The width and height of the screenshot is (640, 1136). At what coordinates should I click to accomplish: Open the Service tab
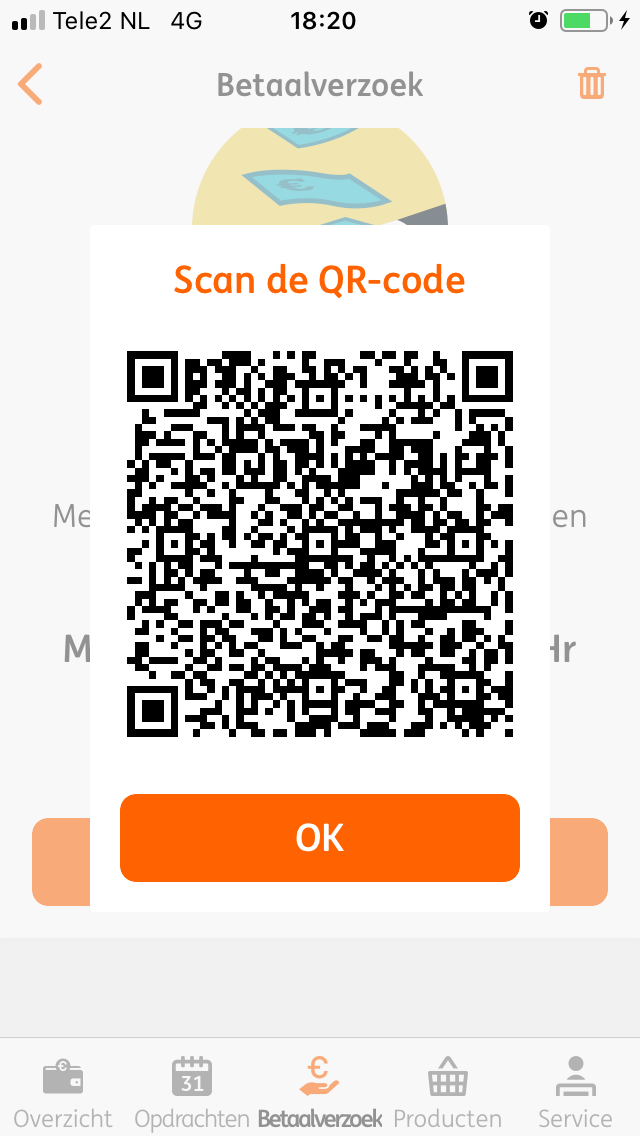coord(575,1092)
